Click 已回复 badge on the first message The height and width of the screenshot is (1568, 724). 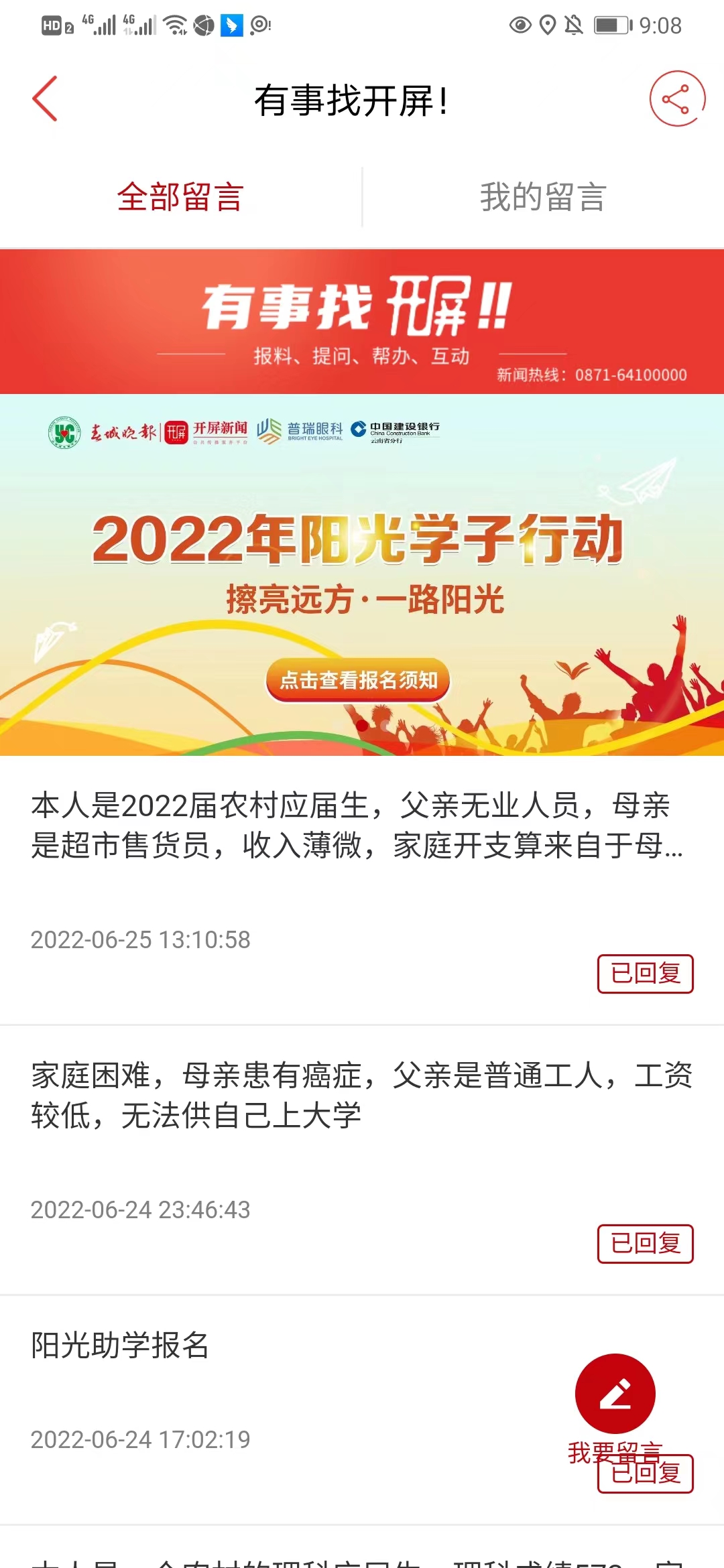coord(645,974)
